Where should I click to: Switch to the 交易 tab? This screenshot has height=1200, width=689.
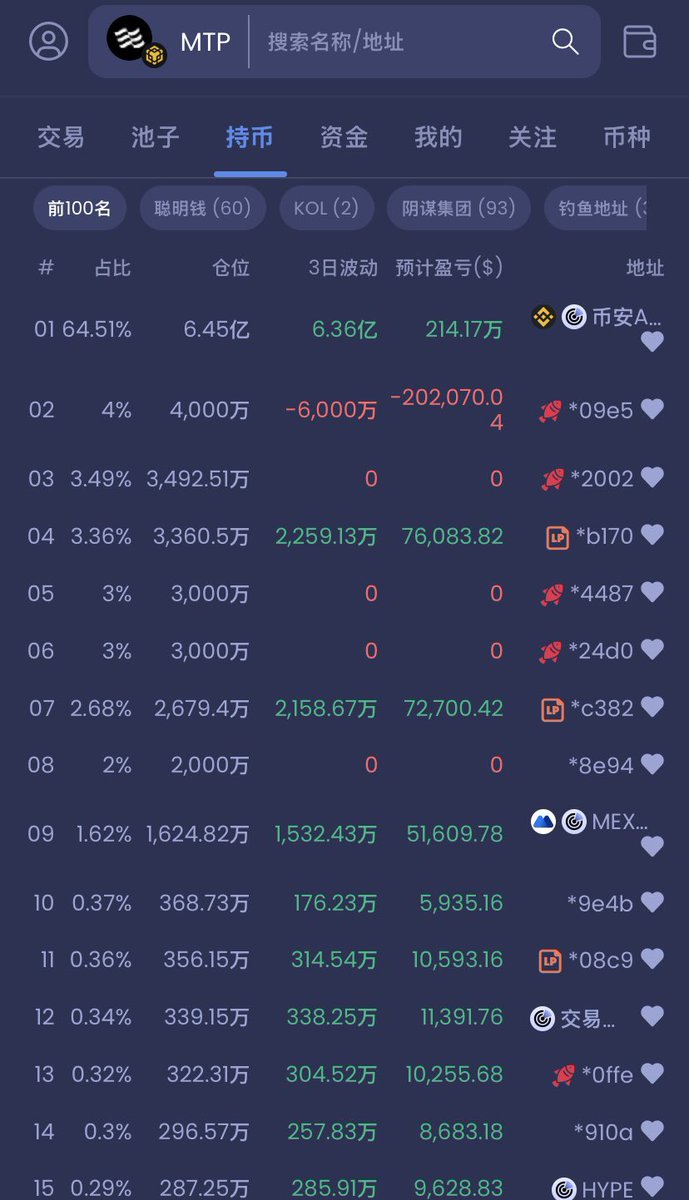(61, 137)
